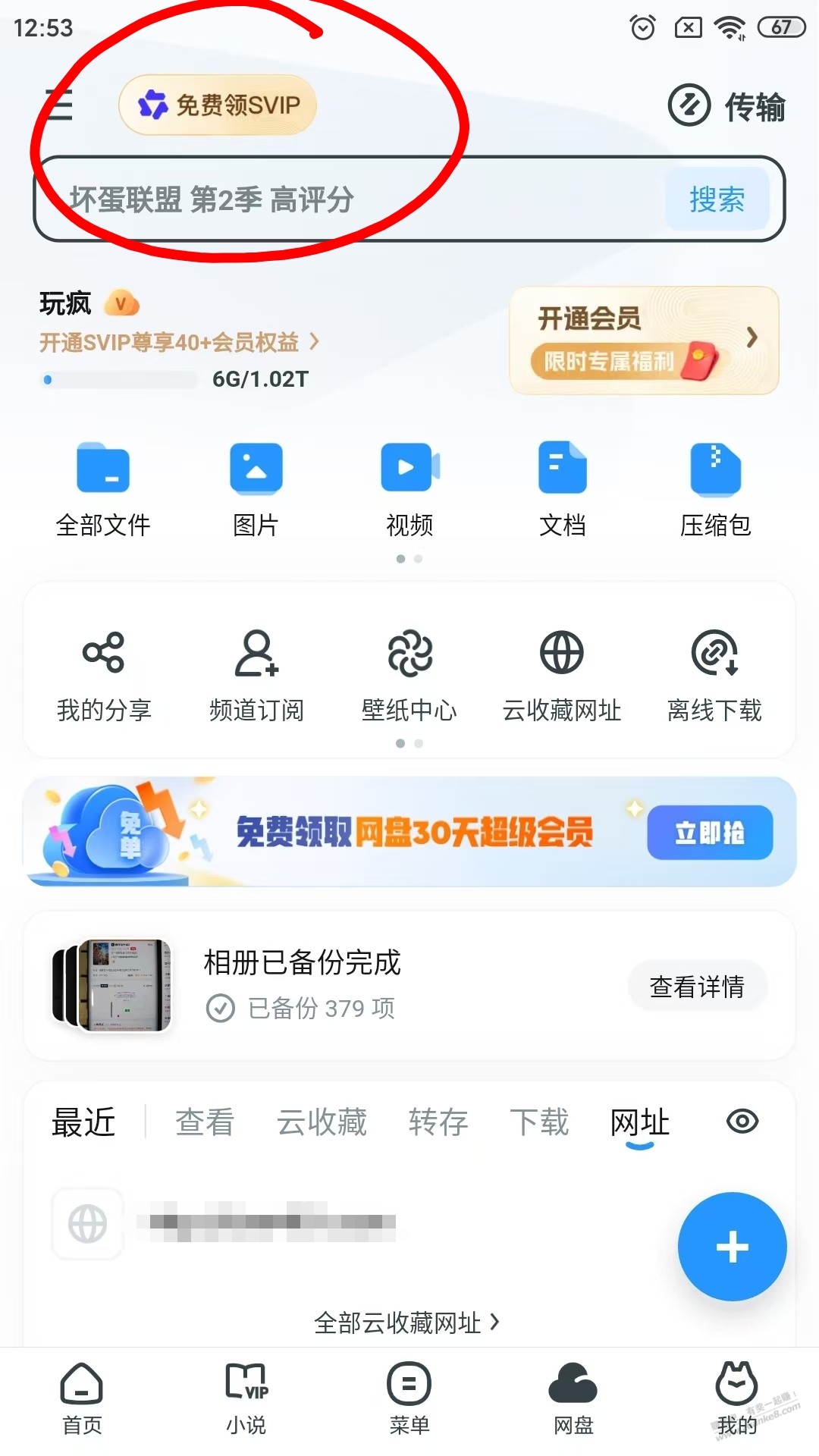Tap the blue plus floating button
This screenshot has height=1456, width=819.
(x=732, y=1247)
